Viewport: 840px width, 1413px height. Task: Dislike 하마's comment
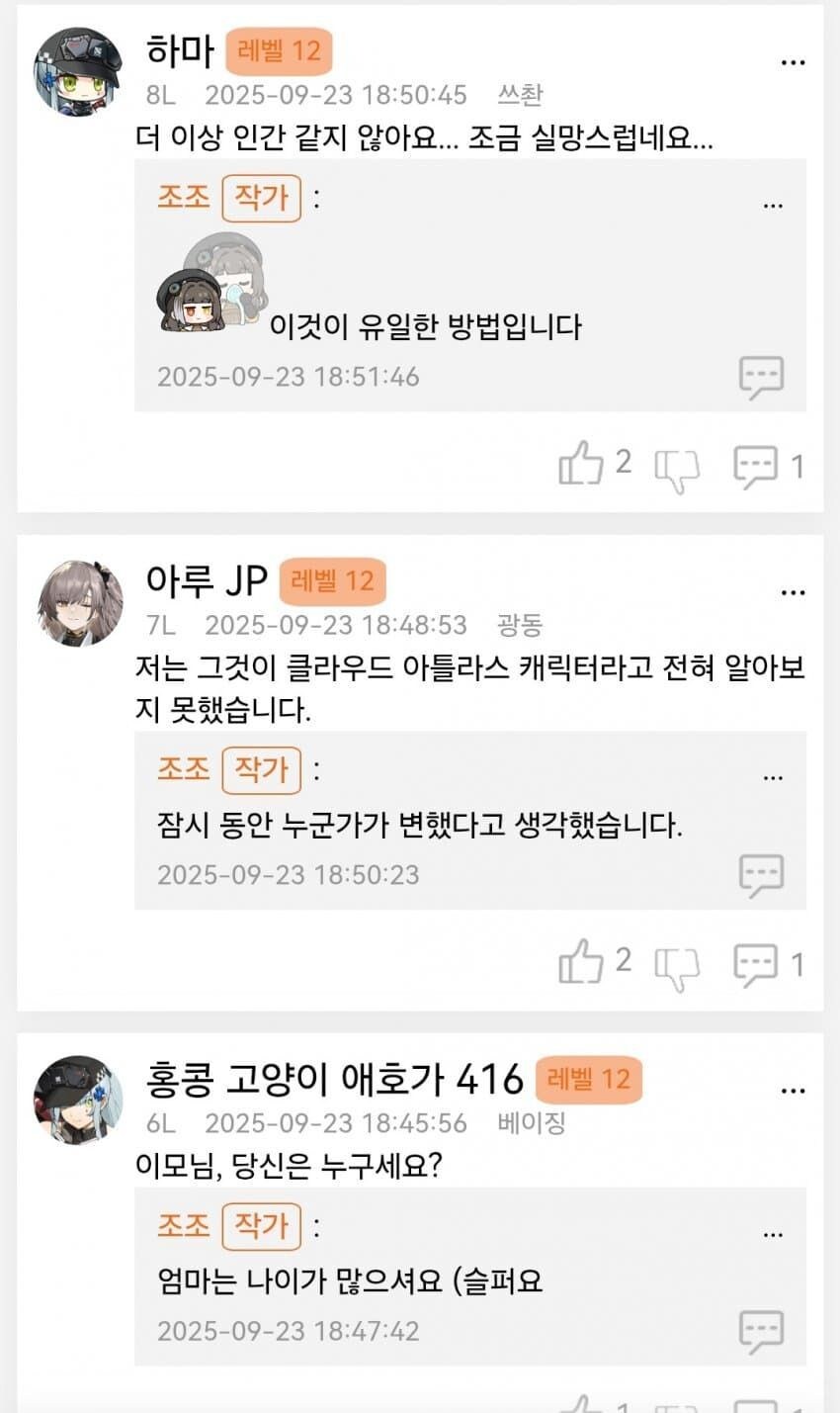pyautogui.click(x=677, y=469)
